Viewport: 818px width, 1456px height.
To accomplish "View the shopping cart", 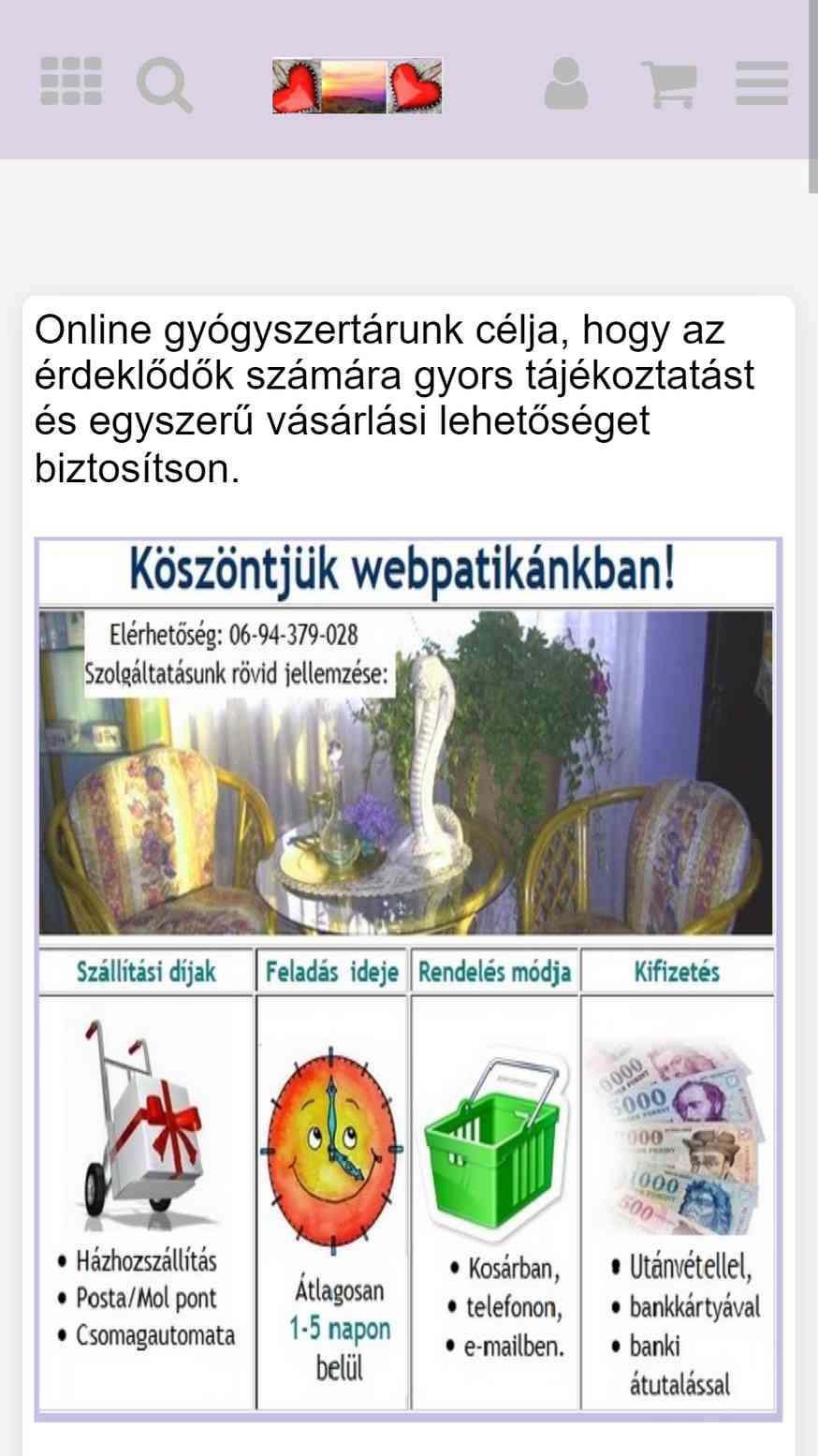I will 668,84.
